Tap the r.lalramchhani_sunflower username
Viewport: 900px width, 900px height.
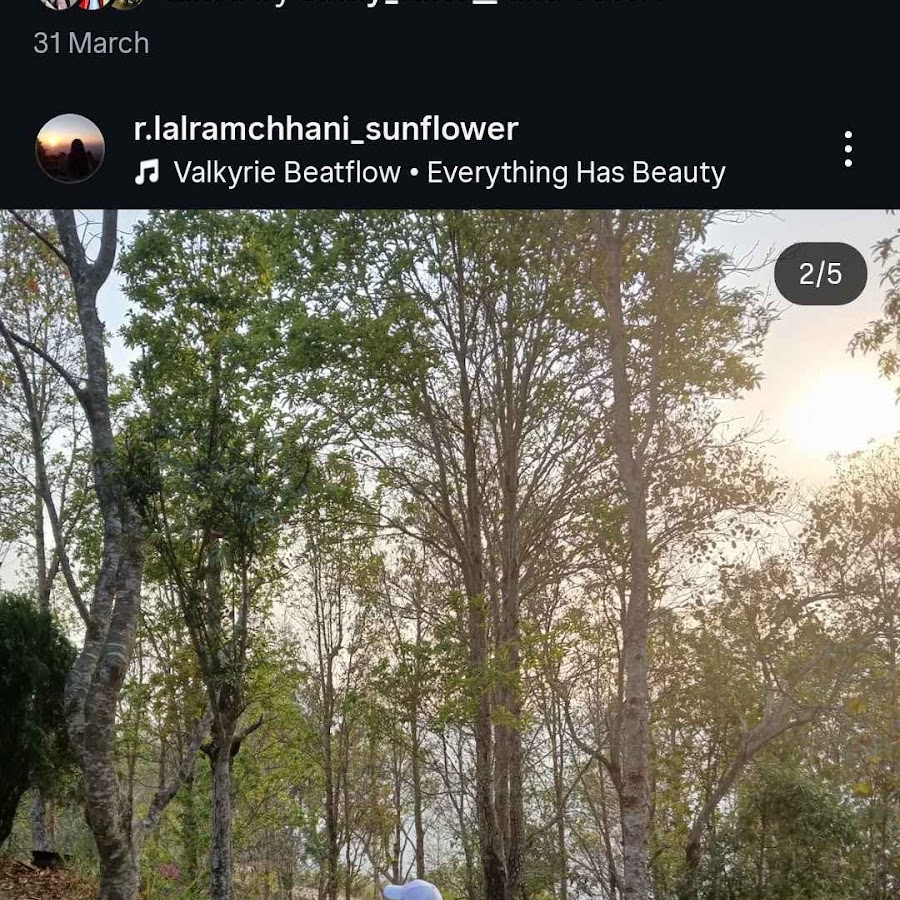click(x=325, y=129)
